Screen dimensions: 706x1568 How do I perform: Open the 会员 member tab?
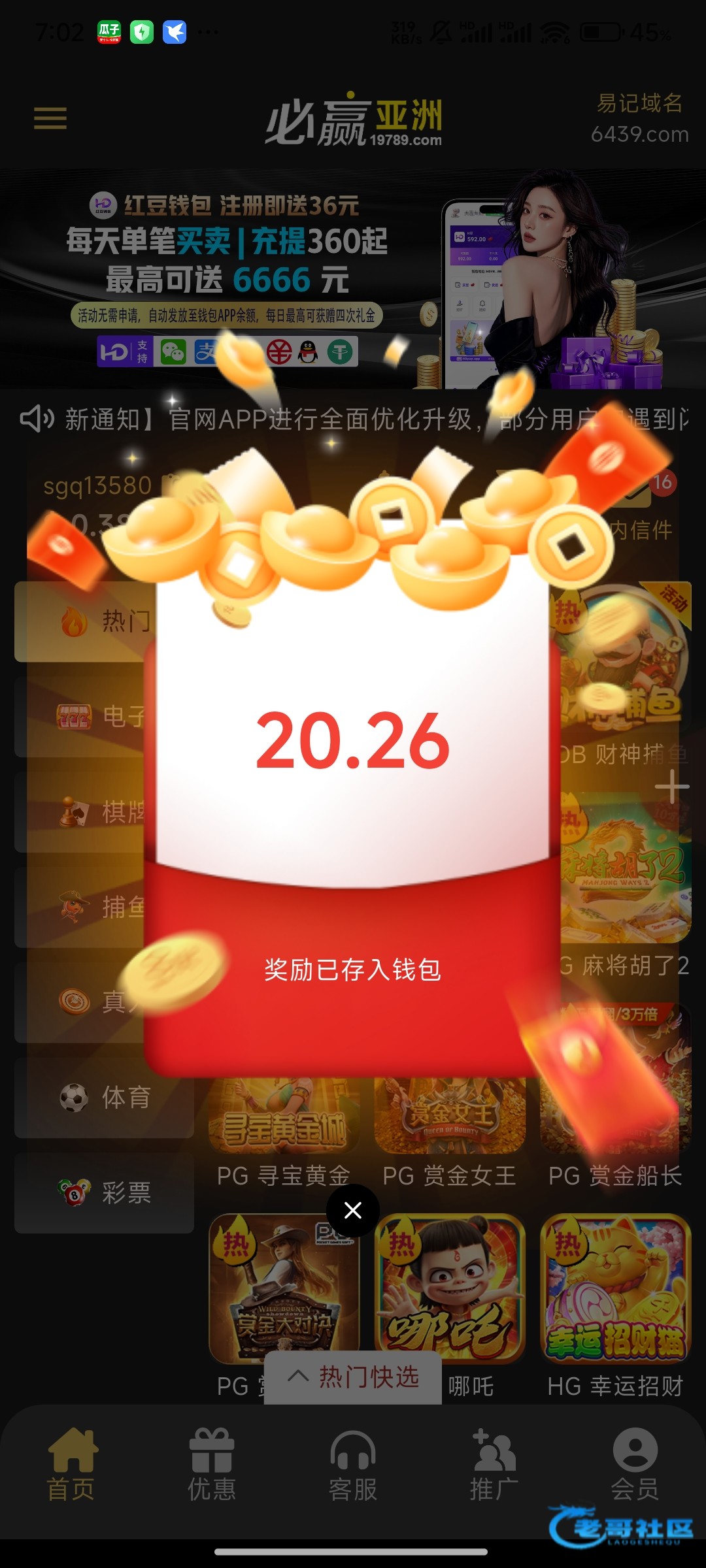(x=635, y=1463)
